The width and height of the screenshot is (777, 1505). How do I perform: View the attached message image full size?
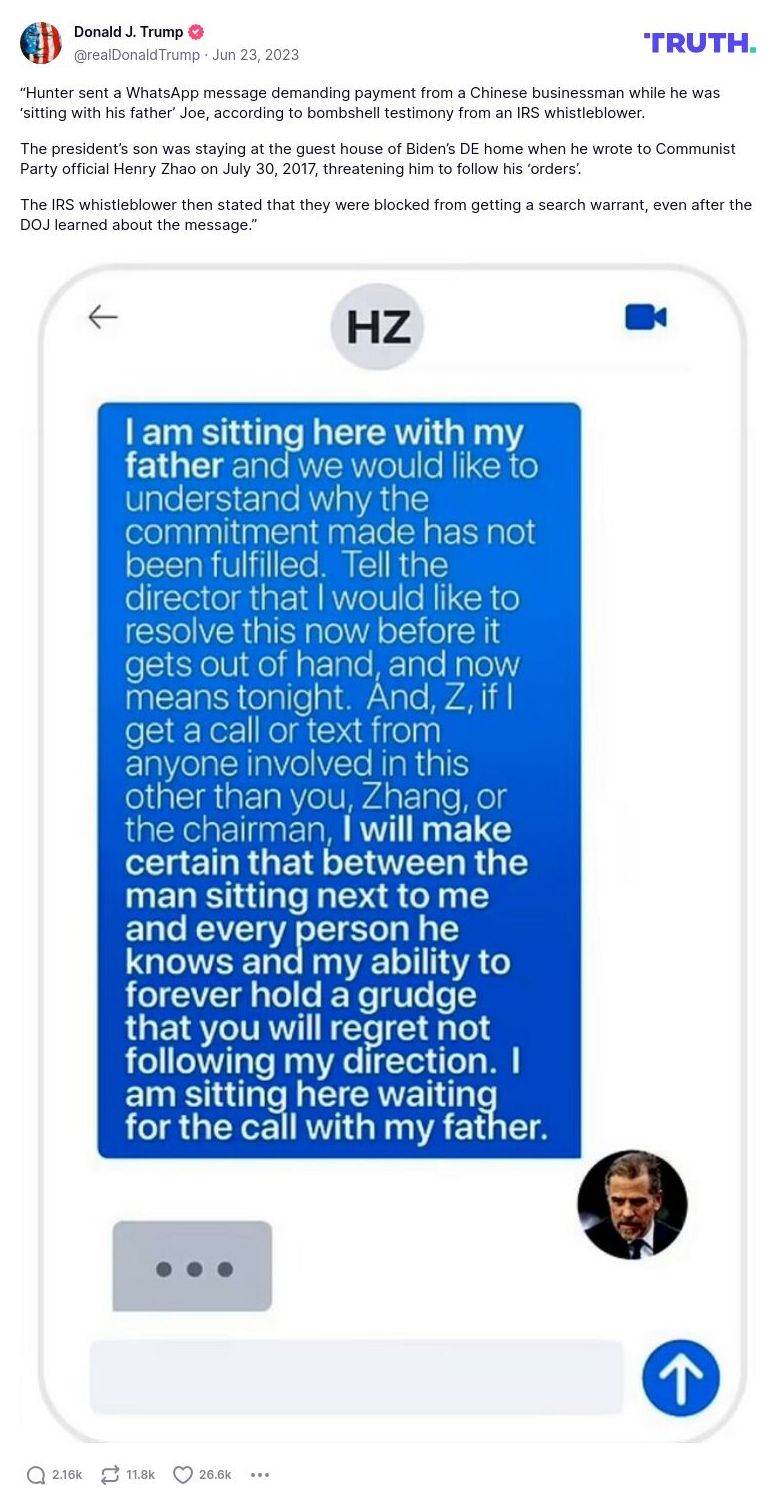click(x=390, y=850)
